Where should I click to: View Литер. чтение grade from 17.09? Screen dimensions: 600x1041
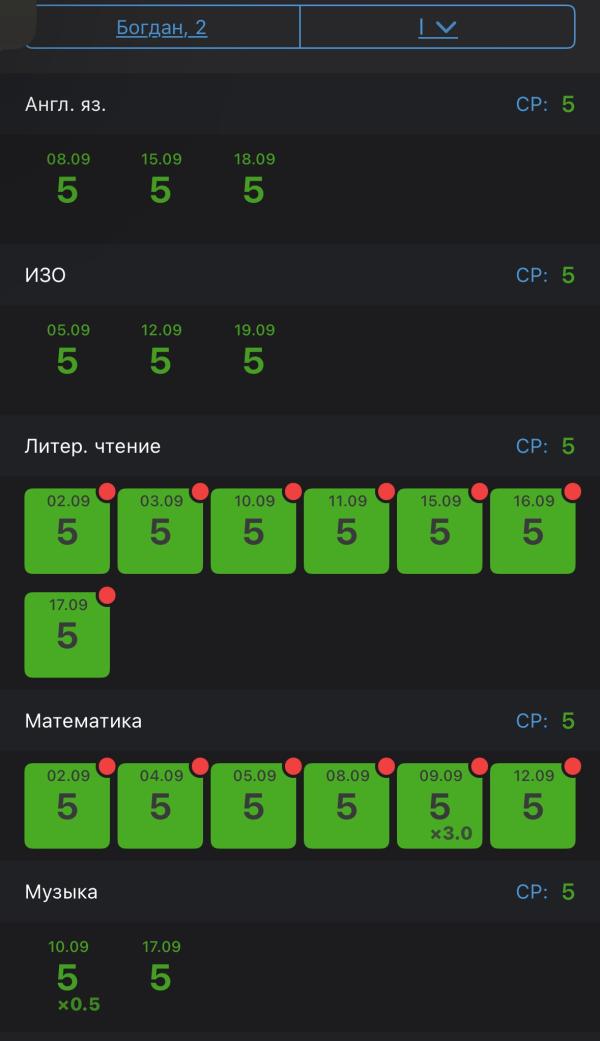pyautogui.click(x=67, y=635)
